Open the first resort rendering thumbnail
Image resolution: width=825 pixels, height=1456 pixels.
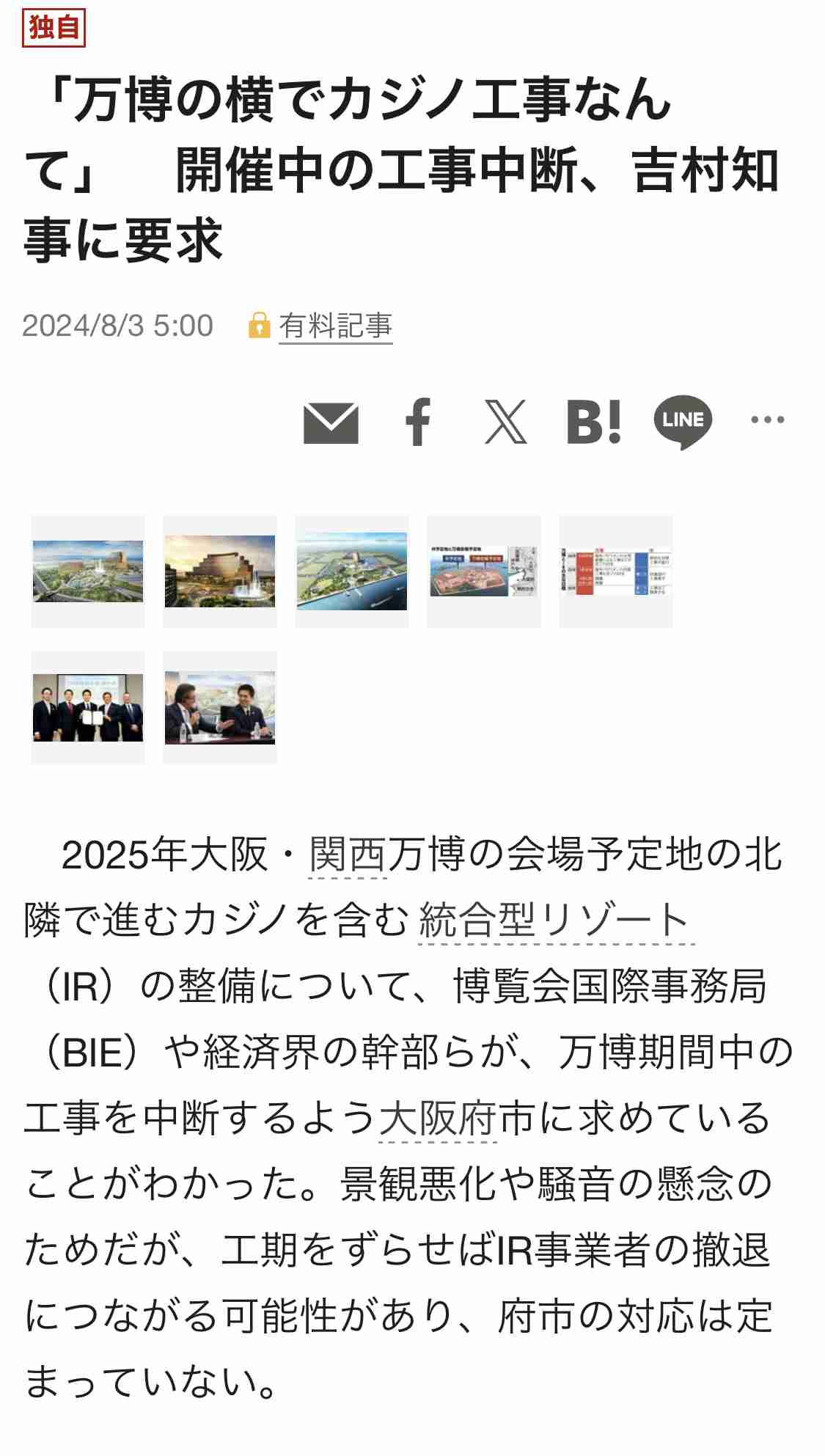(88, 571)
